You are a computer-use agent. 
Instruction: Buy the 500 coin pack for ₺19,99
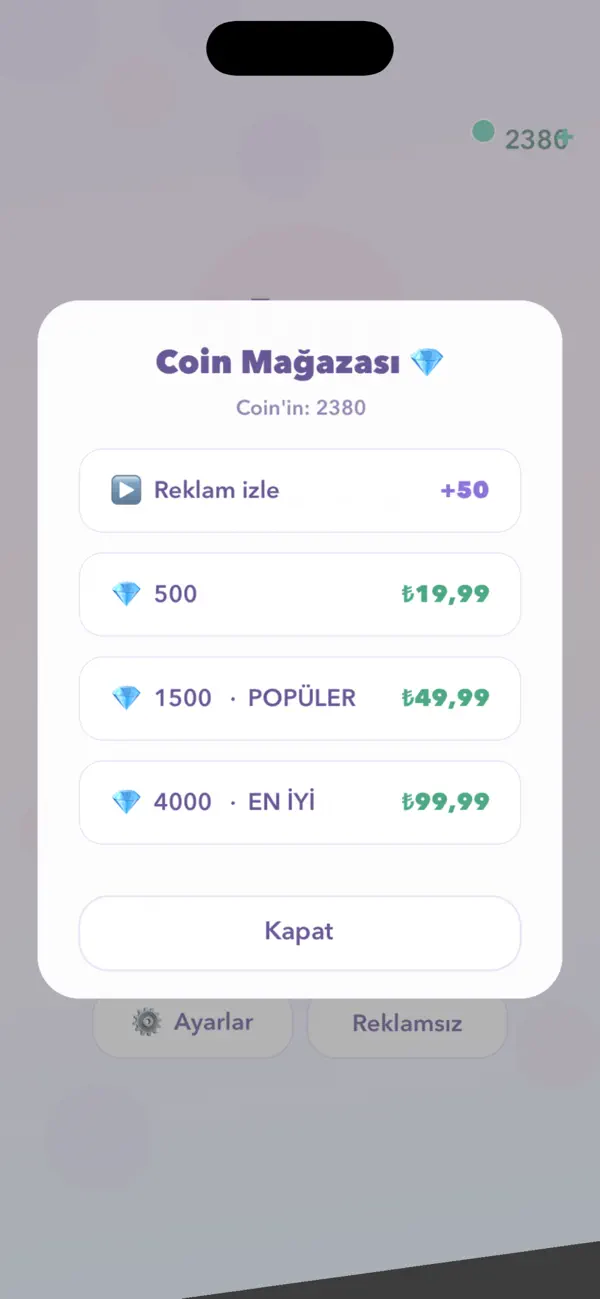coord(300,594)
